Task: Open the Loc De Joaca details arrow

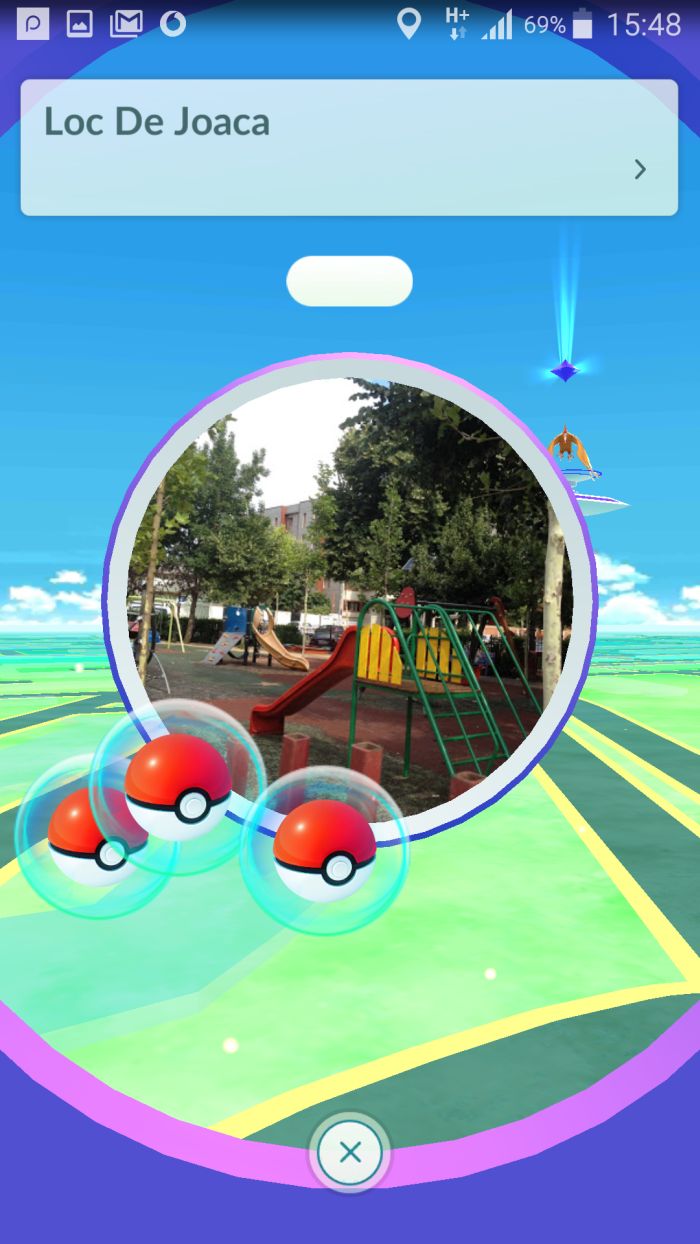Action: 640,170
